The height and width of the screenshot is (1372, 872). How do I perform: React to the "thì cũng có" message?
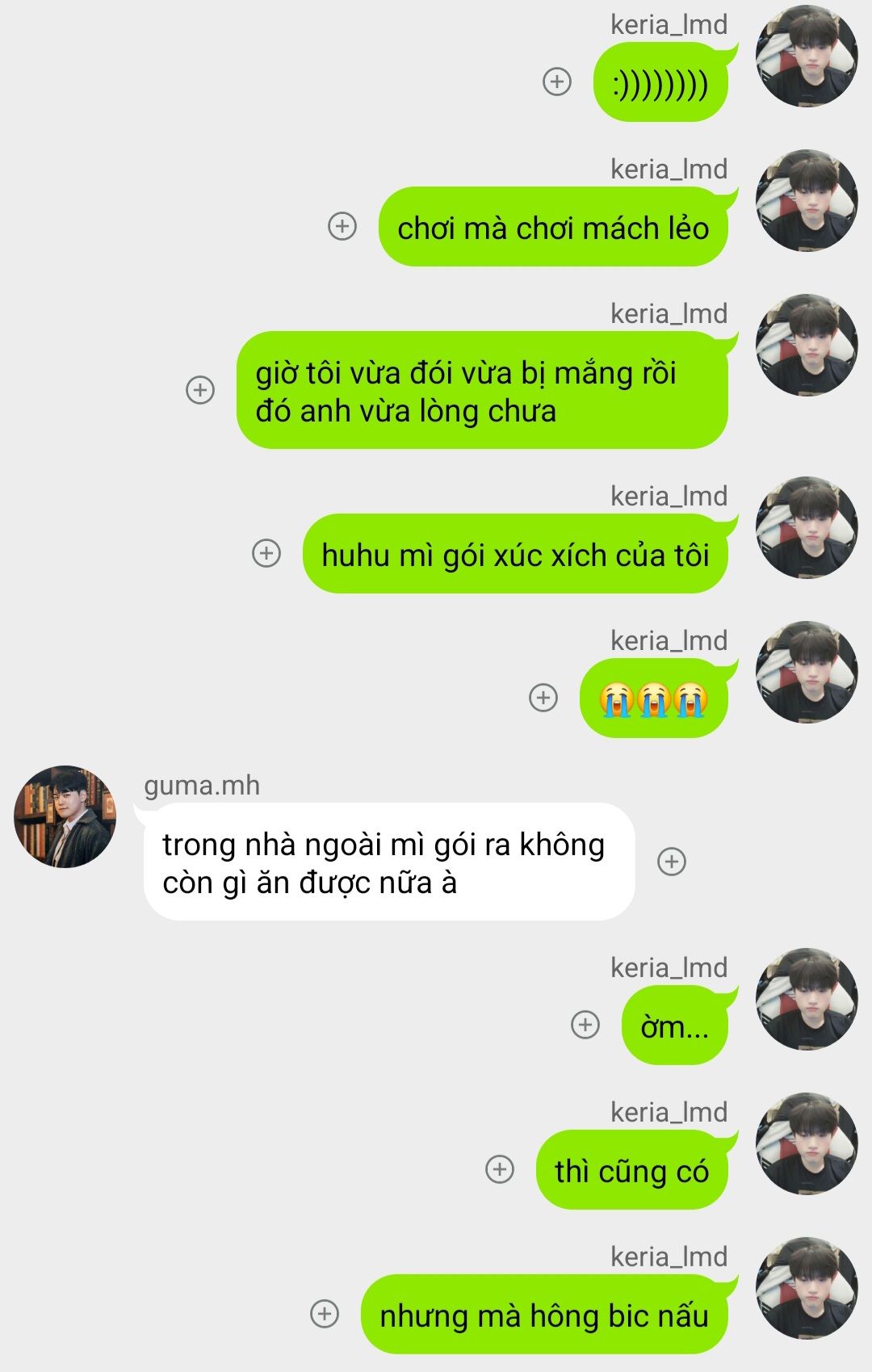point(500,1169)
